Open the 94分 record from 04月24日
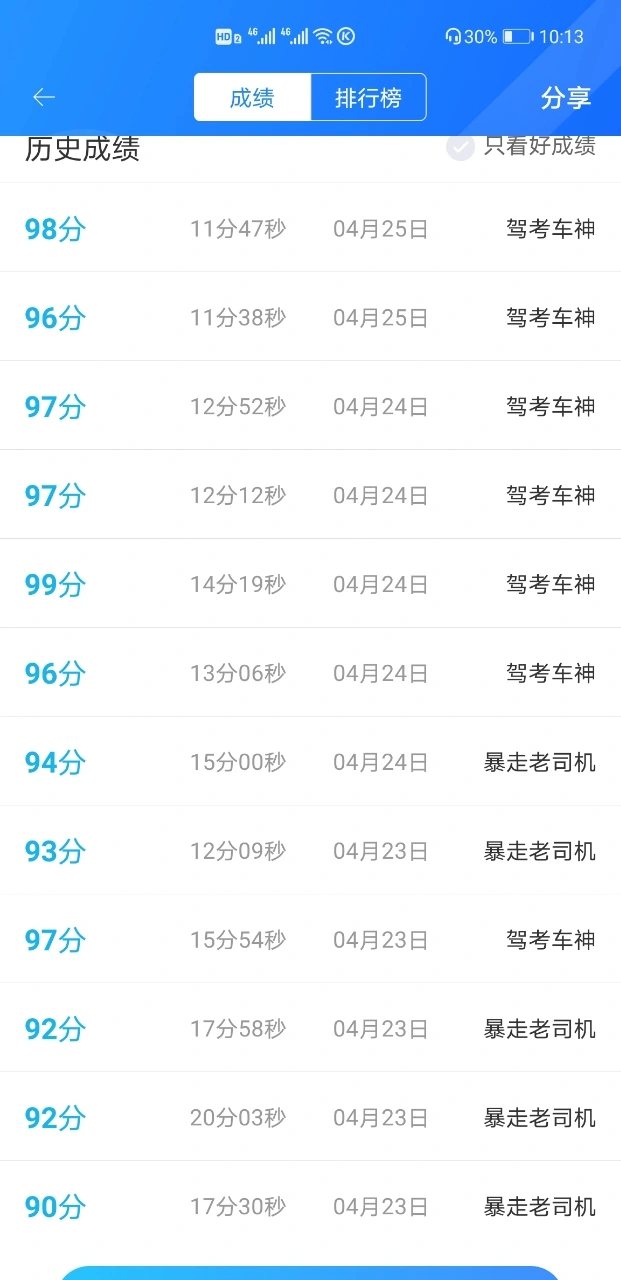Image resolution: width=621 pixels, height=1280 pixels. point(310,762)
